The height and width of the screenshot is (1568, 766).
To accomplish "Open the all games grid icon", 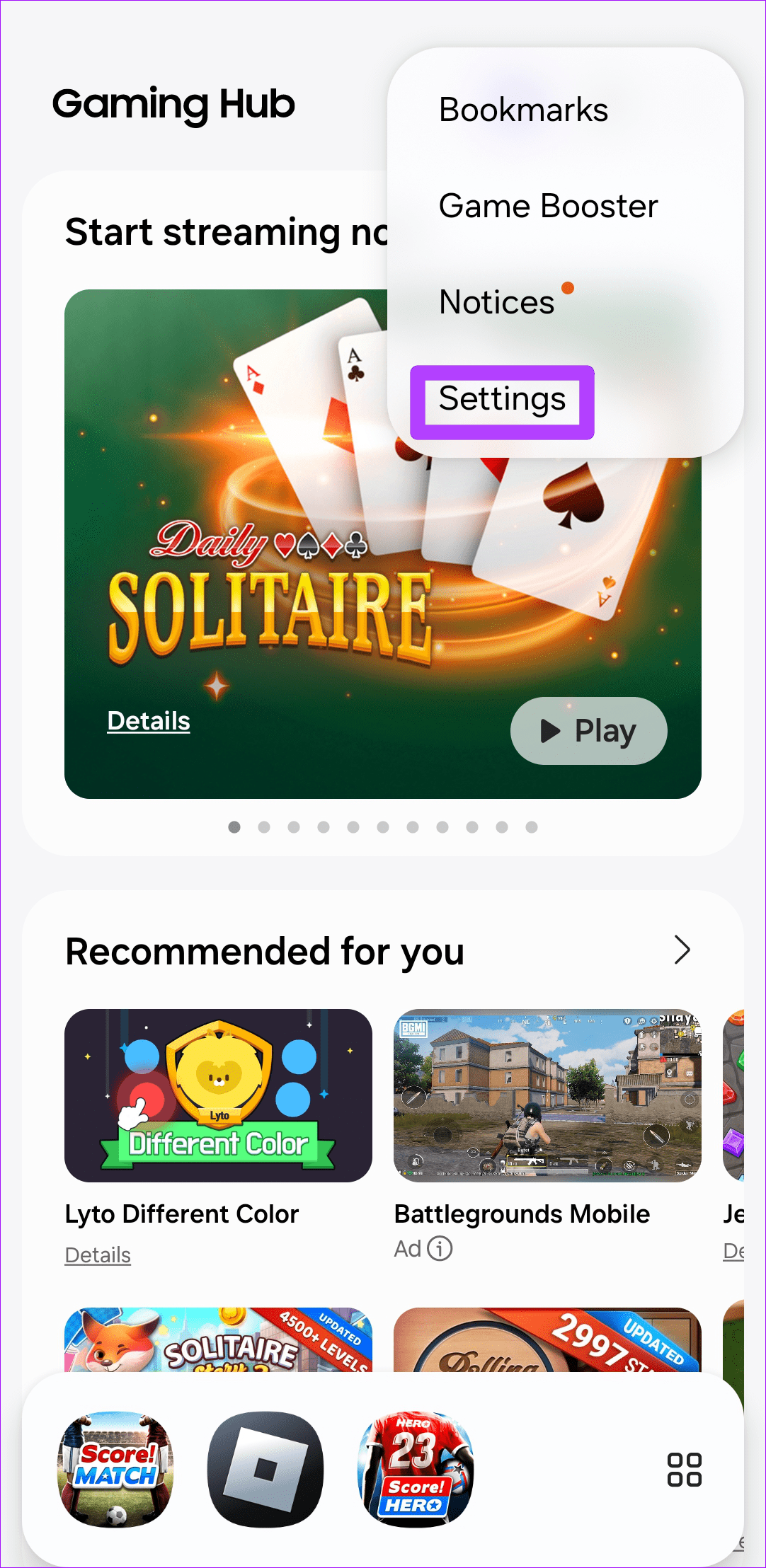I will 684,1470.
